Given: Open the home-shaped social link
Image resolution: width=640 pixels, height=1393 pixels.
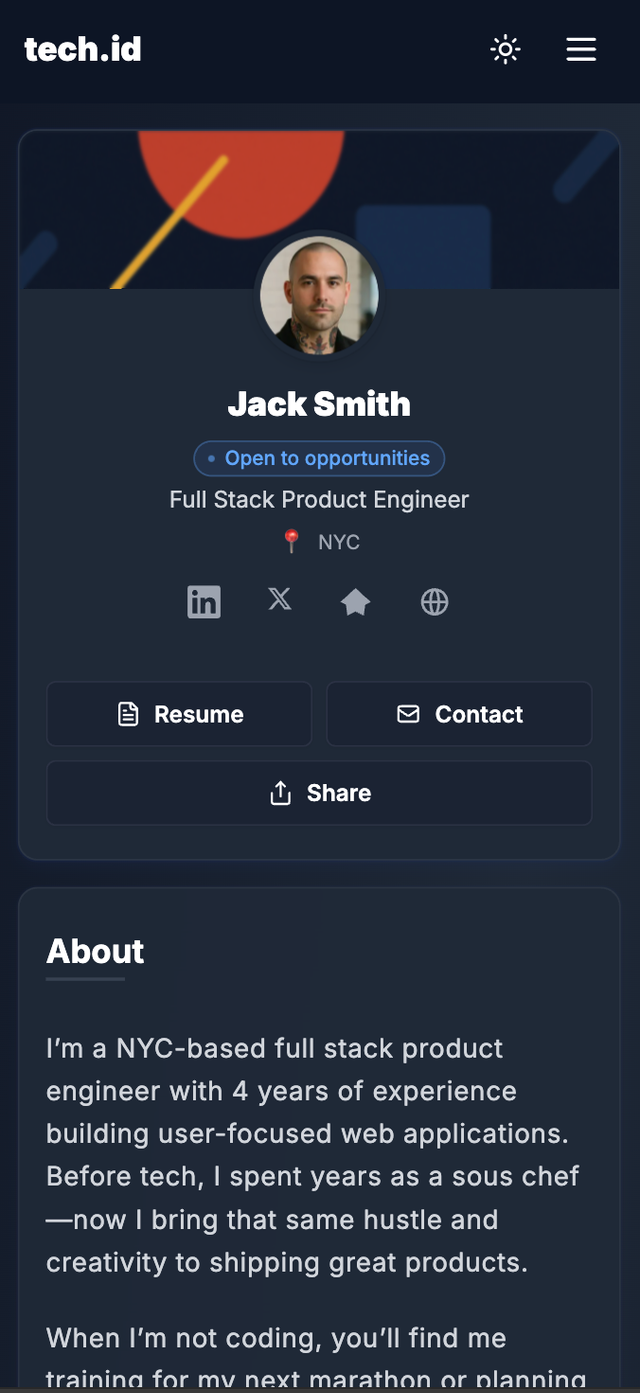Looking at the screenshot, I should 356,602.
